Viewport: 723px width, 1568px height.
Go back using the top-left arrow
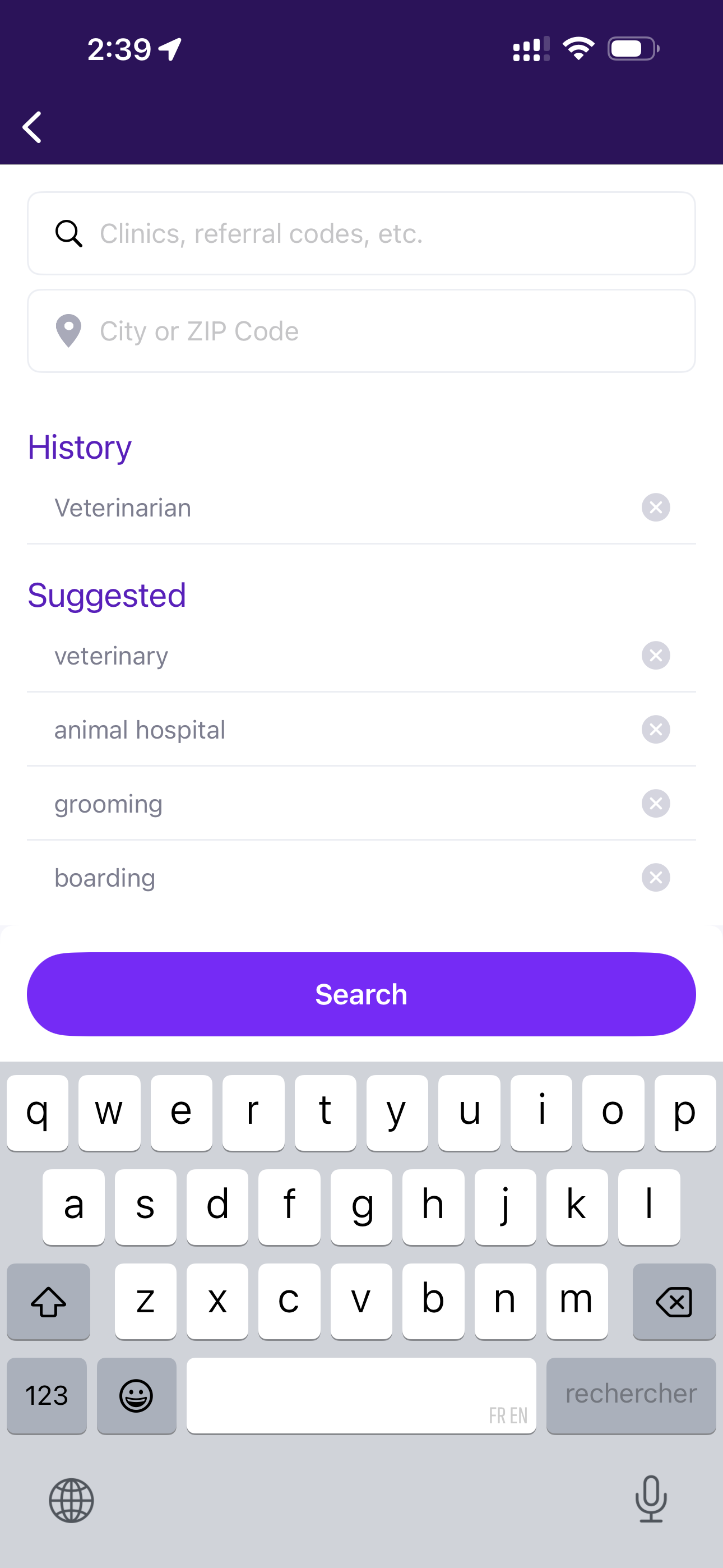tap(33, 127)
